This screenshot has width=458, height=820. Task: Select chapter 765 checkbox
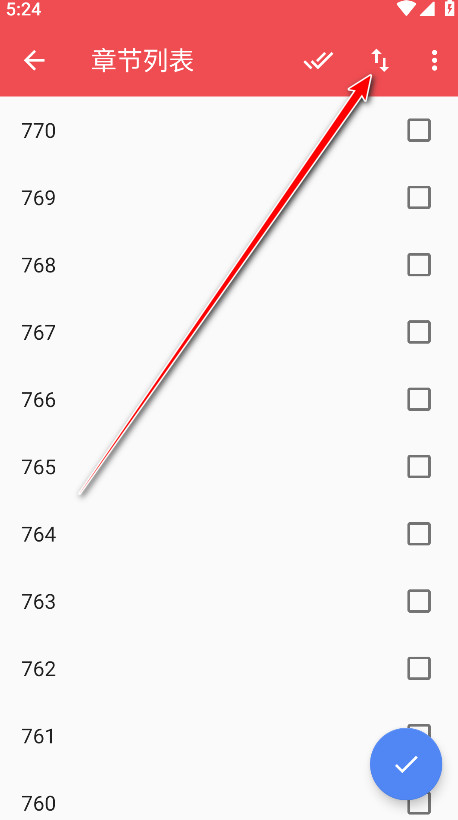(x=419, y=466)
